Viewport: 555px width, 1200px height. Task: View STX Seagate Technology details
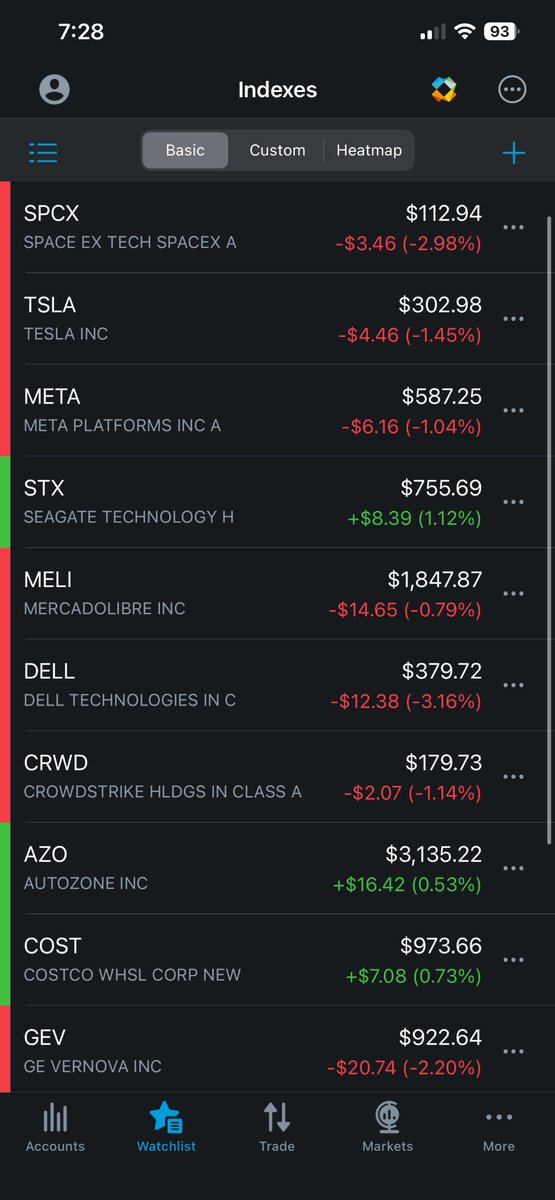277,502
